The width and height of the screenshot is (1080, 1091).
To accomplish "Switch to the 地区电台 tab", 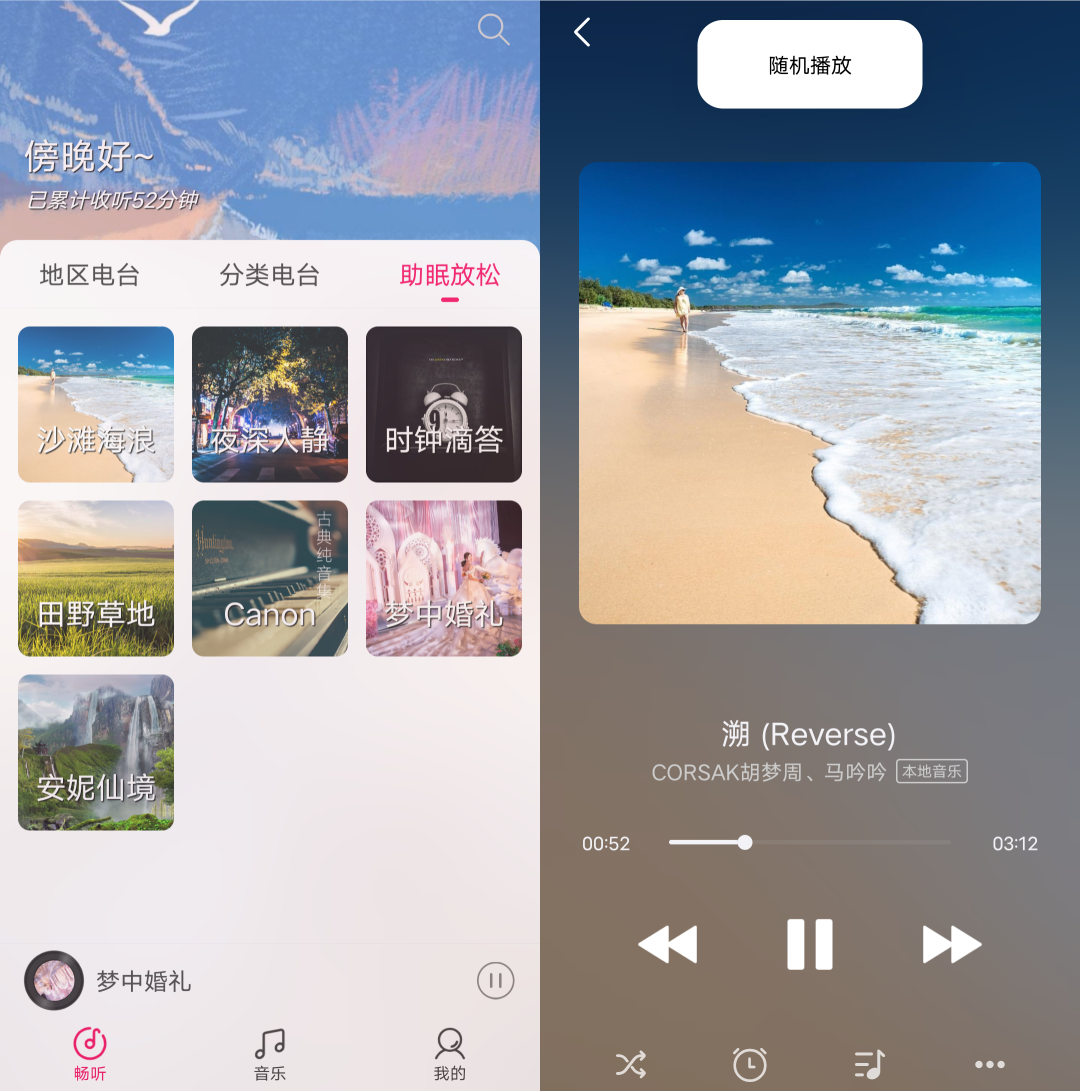I will tap(91, 276).
